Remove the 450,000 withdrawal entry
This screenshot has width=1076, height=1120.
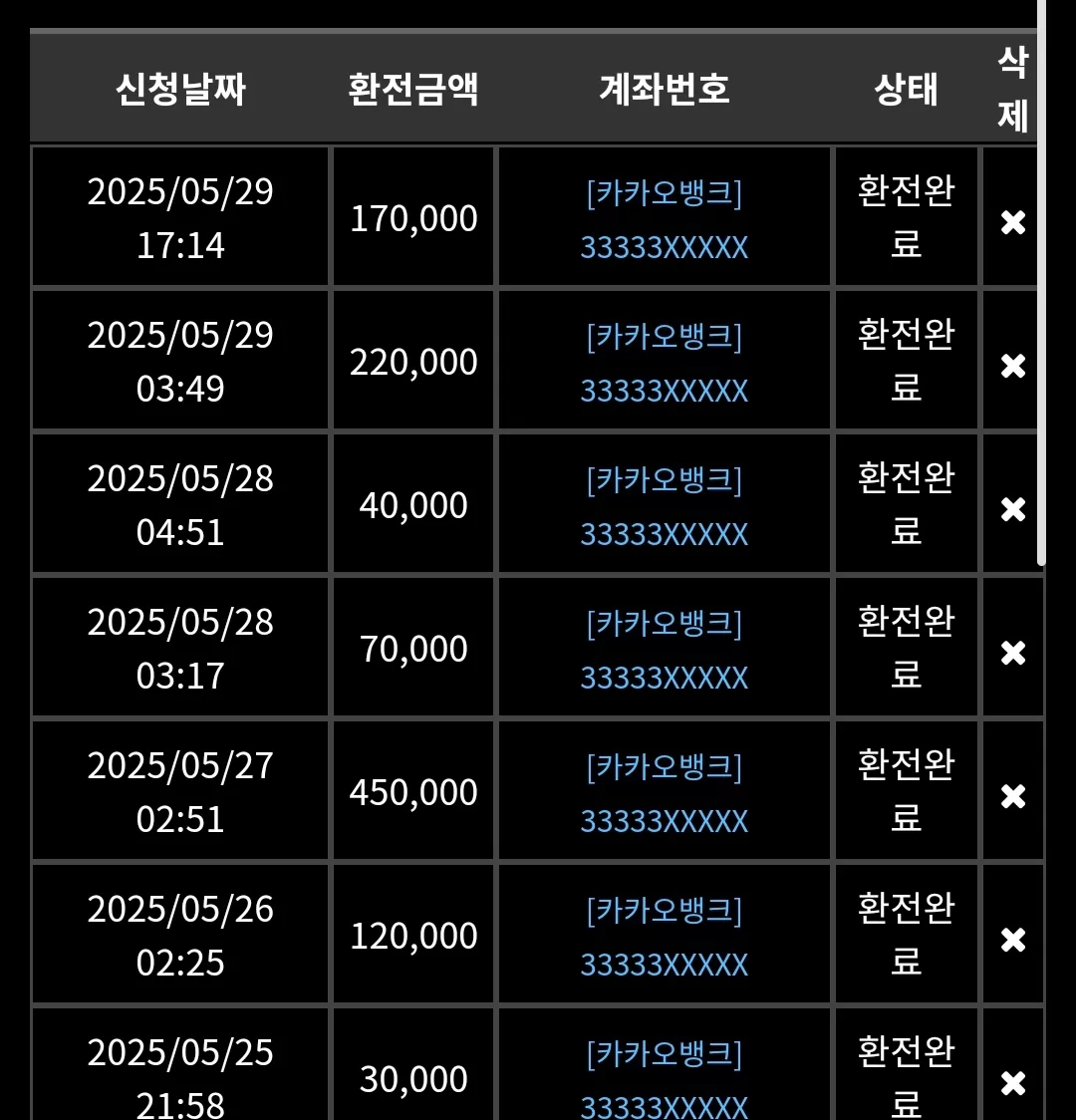pyautogui.click(x=1012, y=796)
